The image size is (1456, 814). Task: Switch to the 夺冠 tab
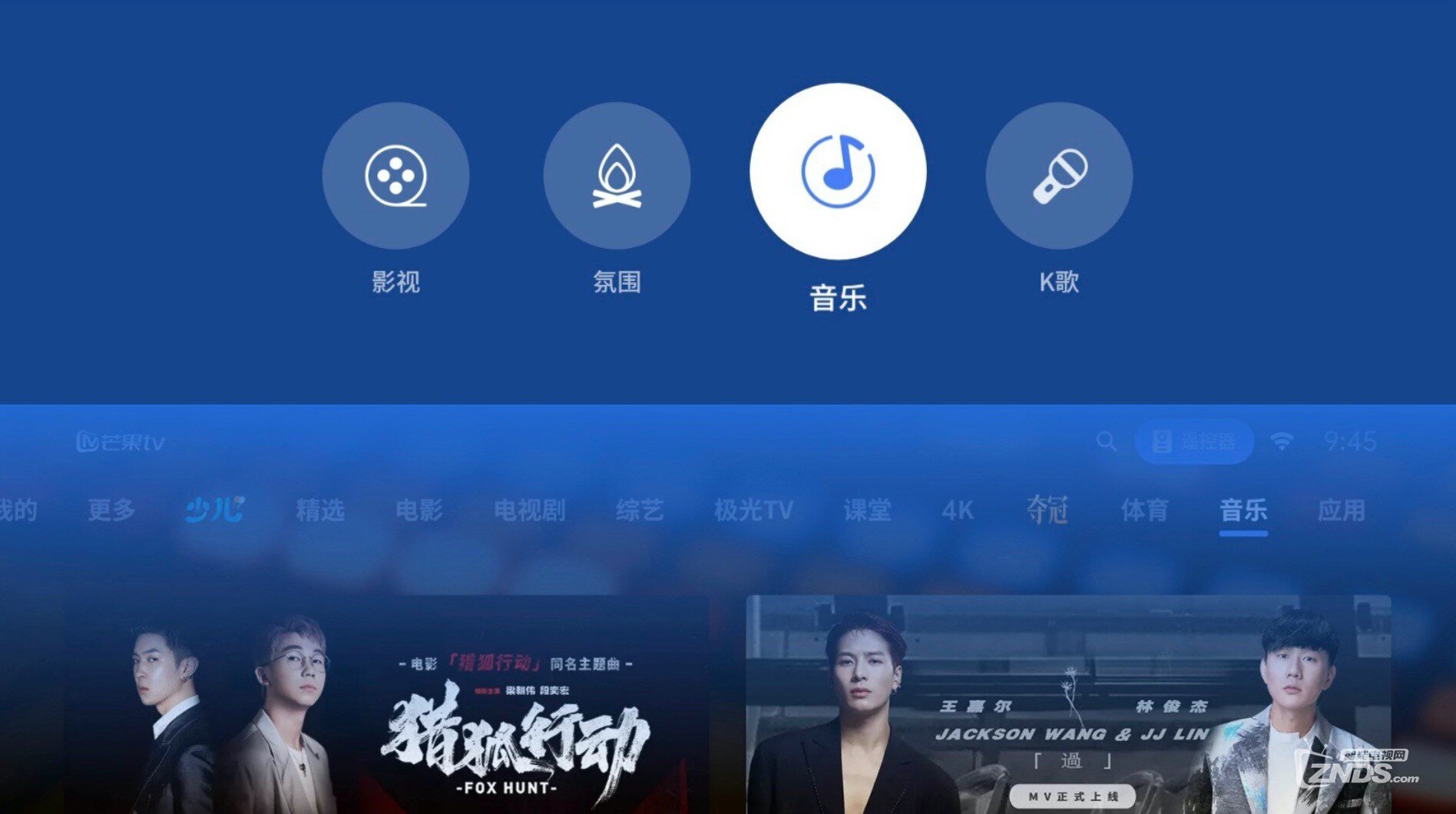1047,510
